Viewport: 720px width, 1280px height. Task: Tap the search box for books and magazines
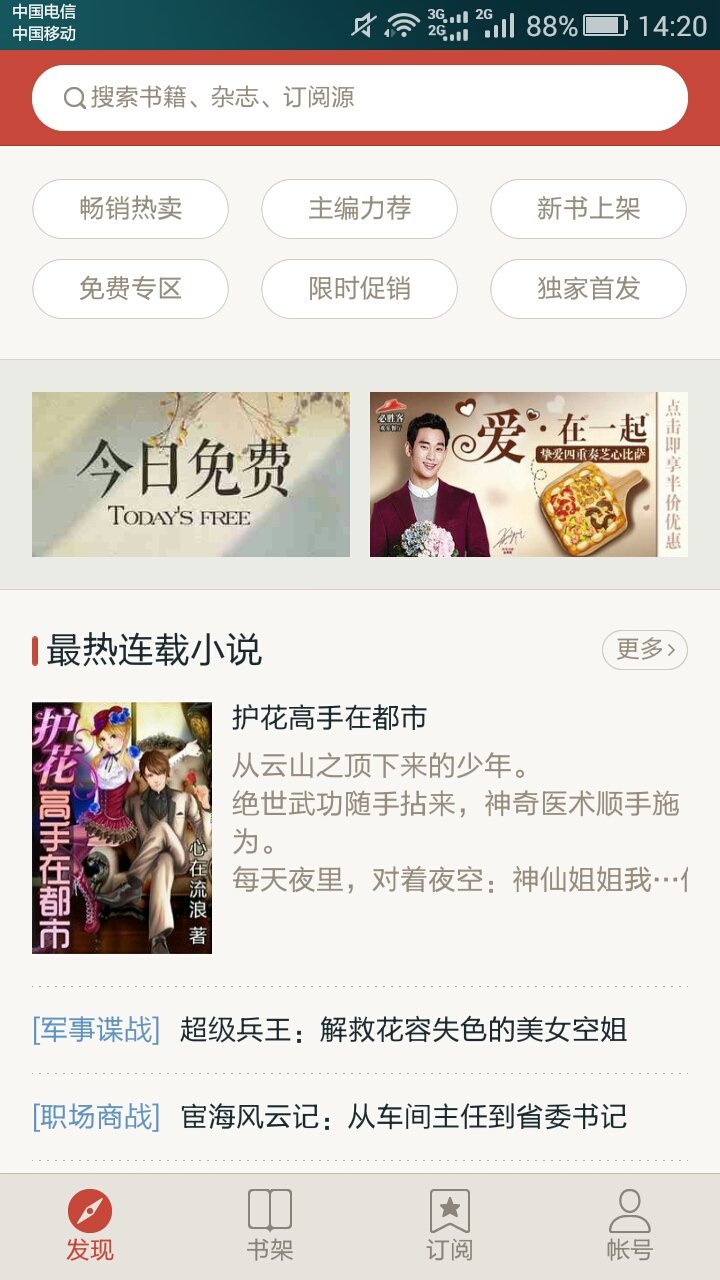pos(360,98)
